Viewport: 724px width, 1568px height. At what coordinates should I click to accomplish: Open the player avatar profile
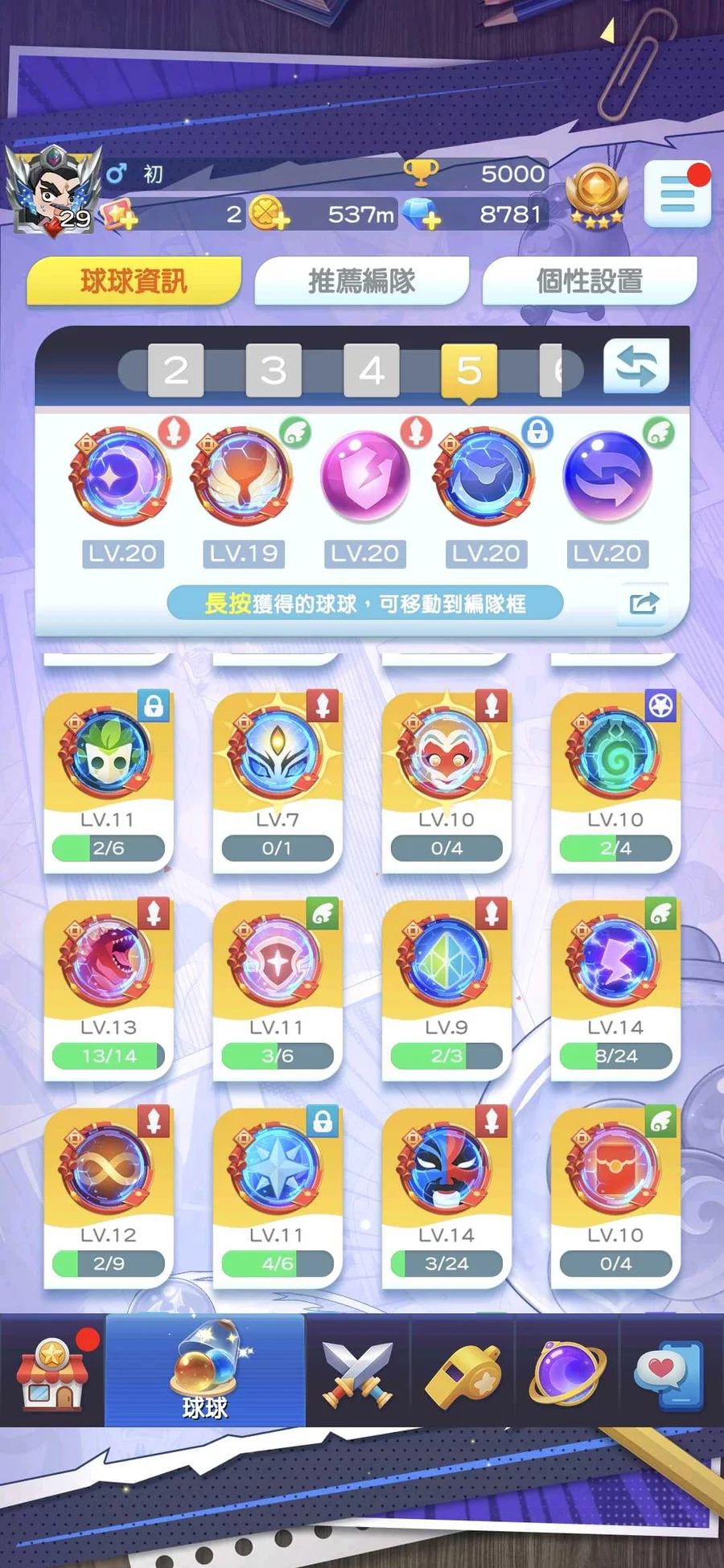pyautogui.click(x=51, y=190)
